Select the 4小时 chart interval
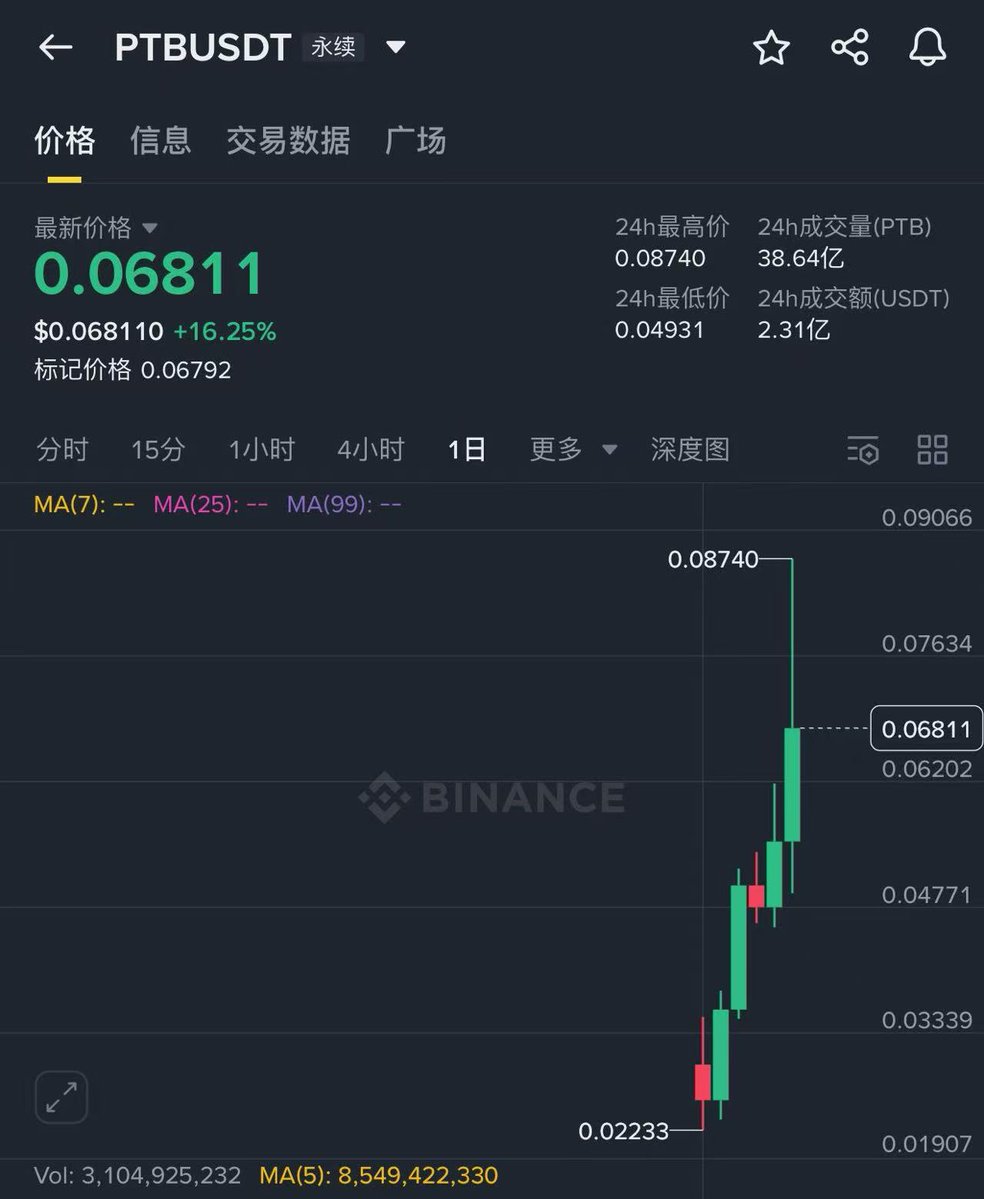Screen dimensions: 984x1199 [370, 450]
